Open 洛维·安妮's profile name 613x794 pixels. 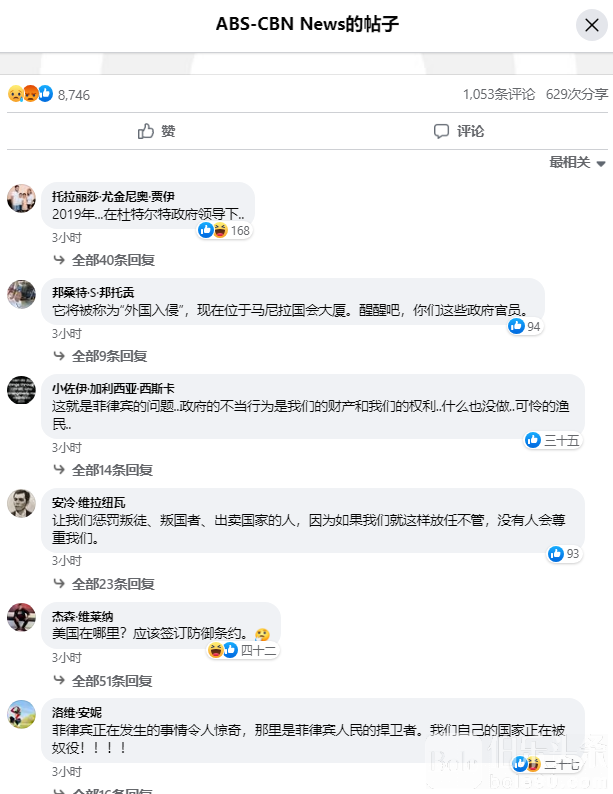[76, 712]
